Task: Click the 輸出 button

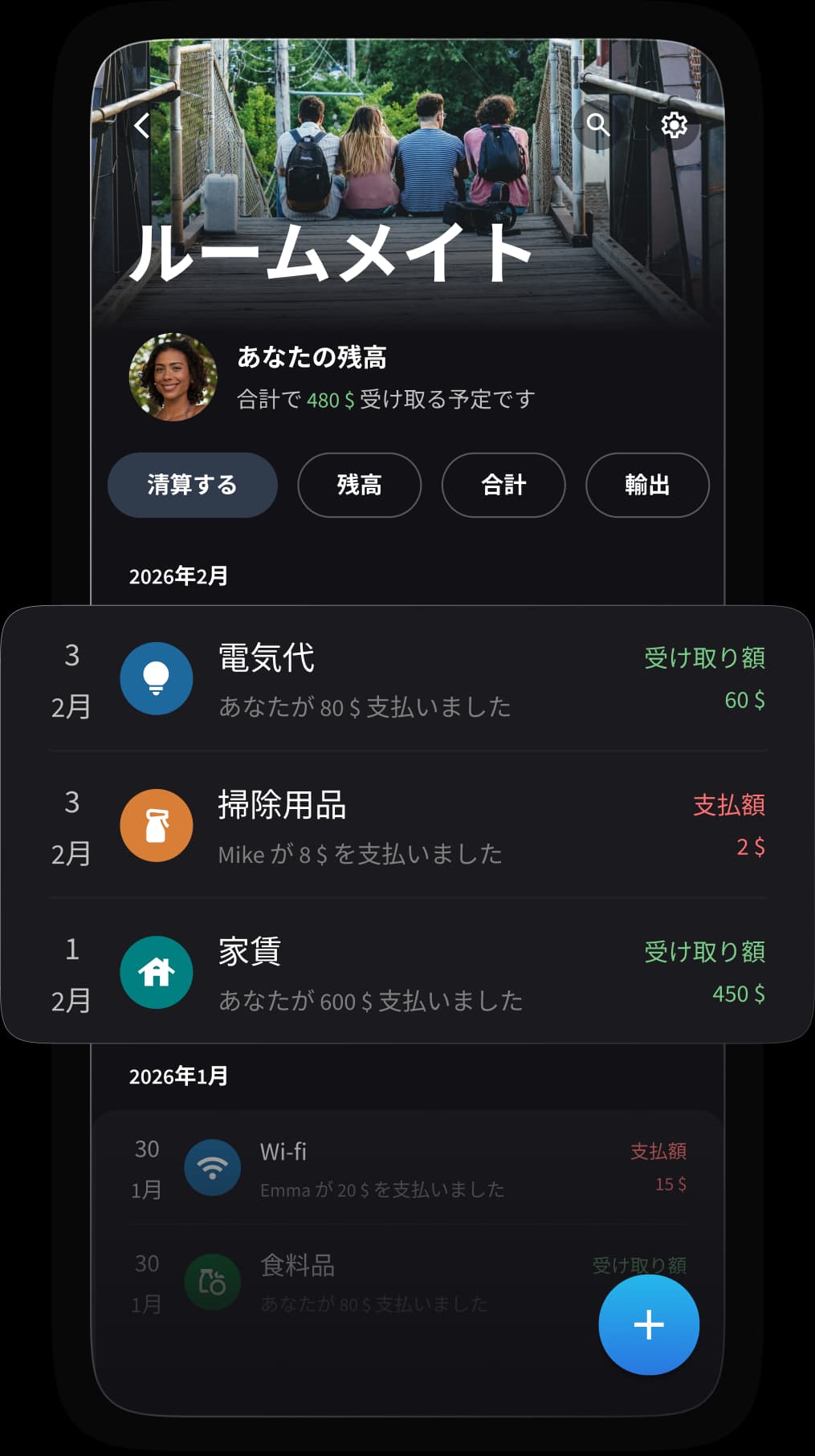Action: [x=646, y=485]
